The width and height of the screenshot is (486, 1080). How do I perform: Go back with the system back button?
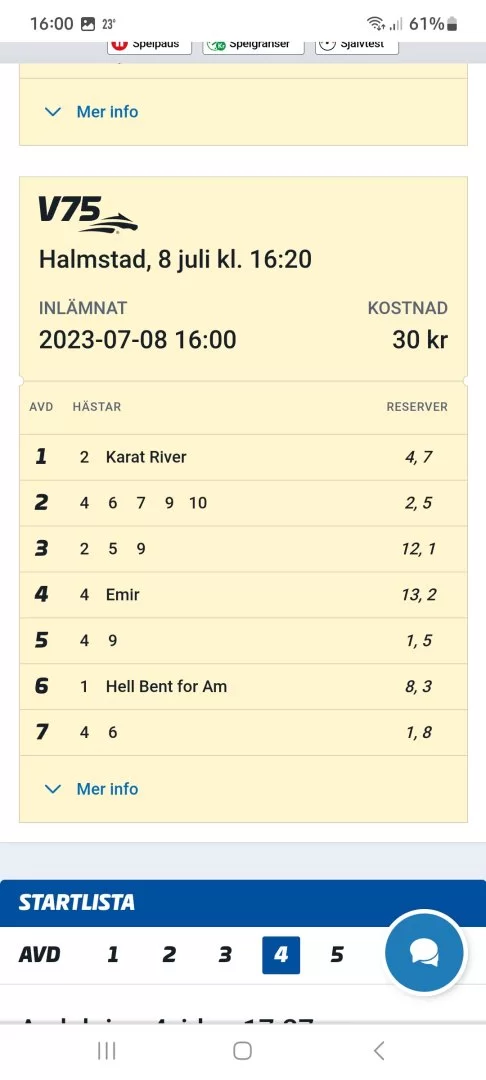[379, 1050]
